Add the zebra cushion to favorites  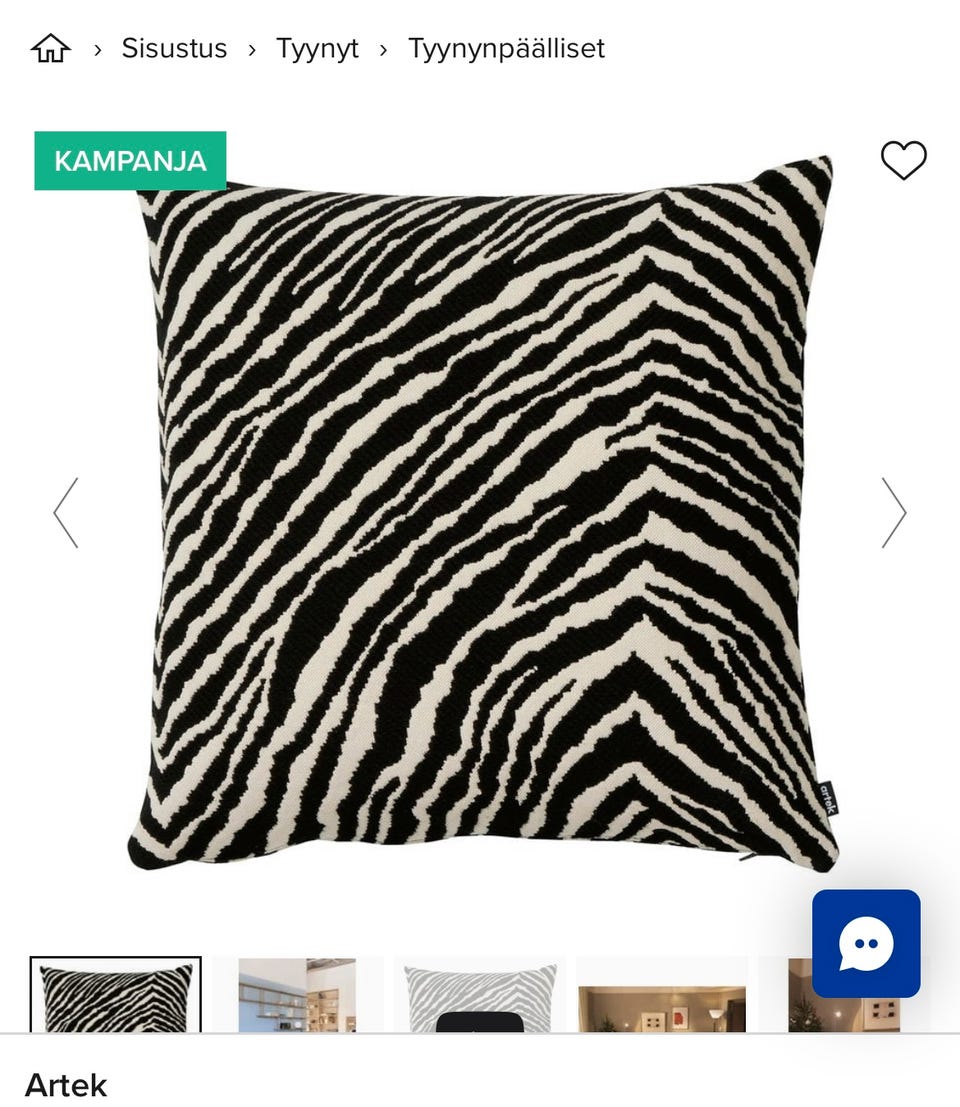(x=903, y=160)
